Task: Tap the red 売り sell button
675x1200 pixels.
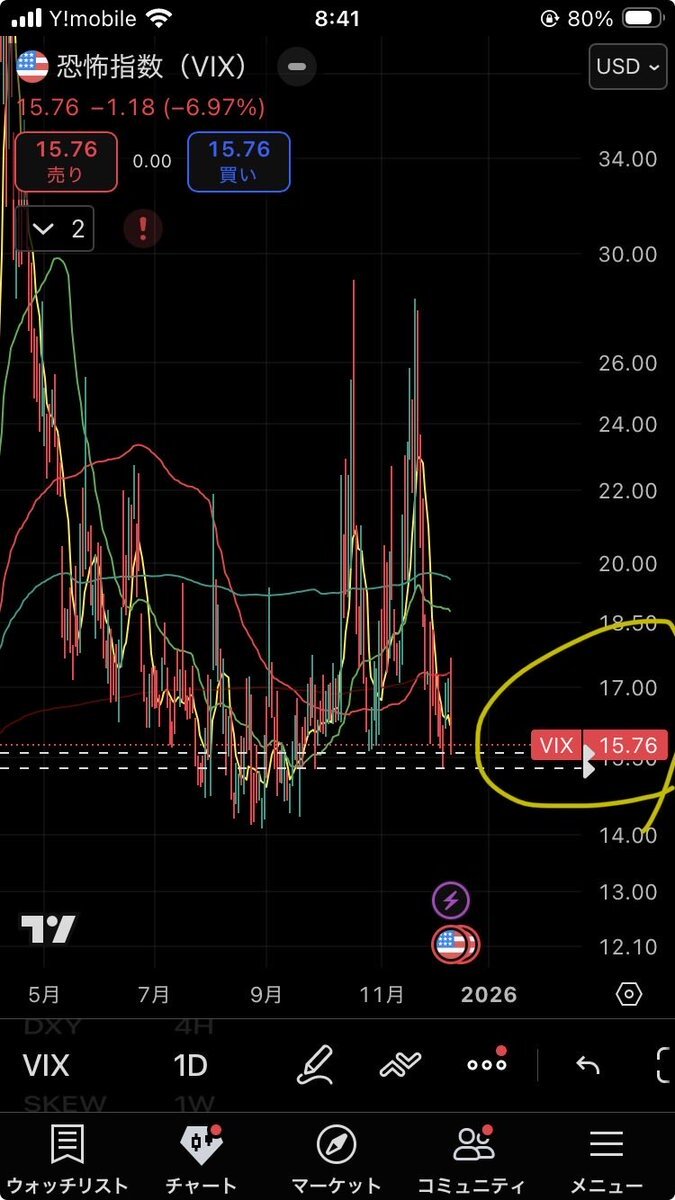Action: click(x=66, y=162)
